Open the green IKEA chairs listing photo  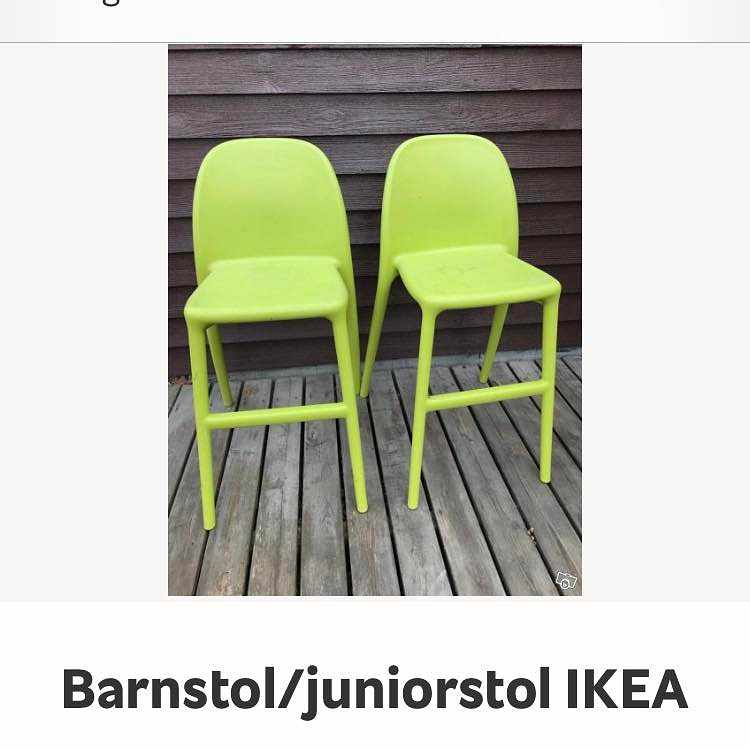click(374, 320)
